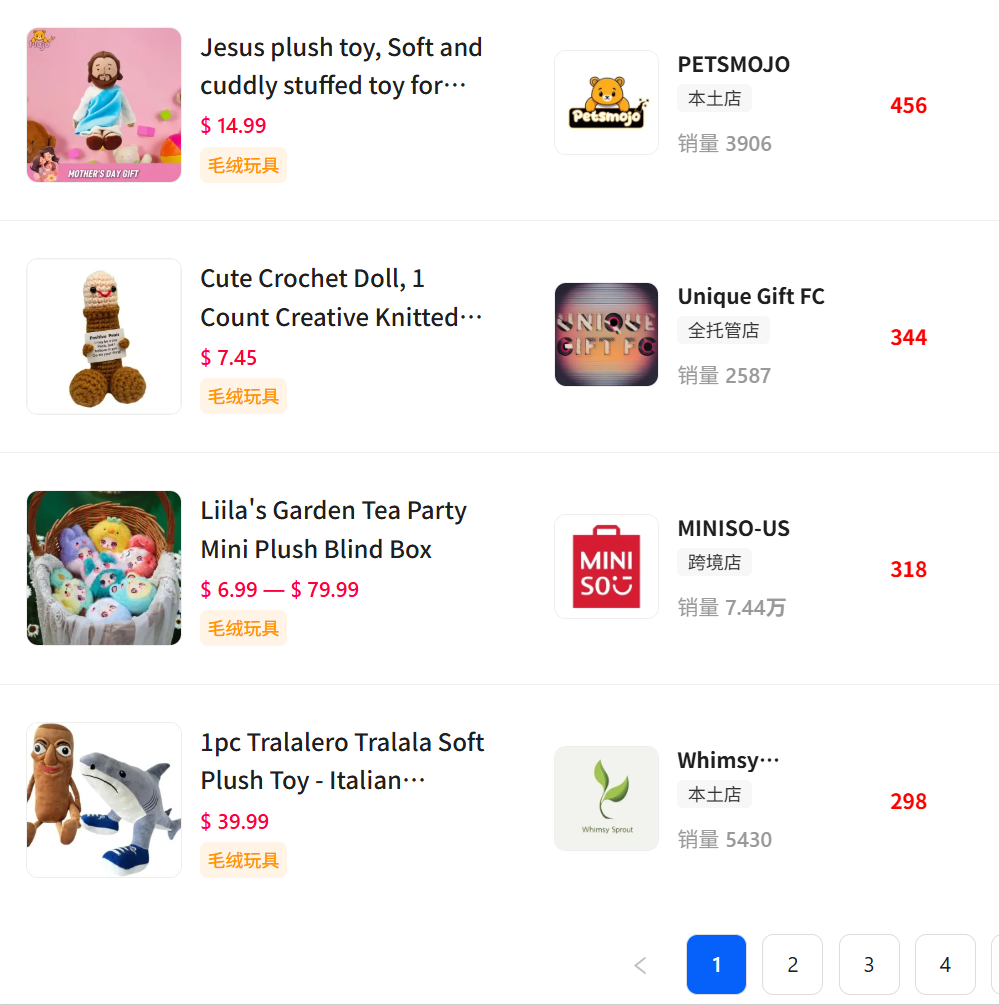The height and width of the screenshot is (1005, 999).
Task: Open the Jesus plush toy product
Action: [x=341, y=66]
